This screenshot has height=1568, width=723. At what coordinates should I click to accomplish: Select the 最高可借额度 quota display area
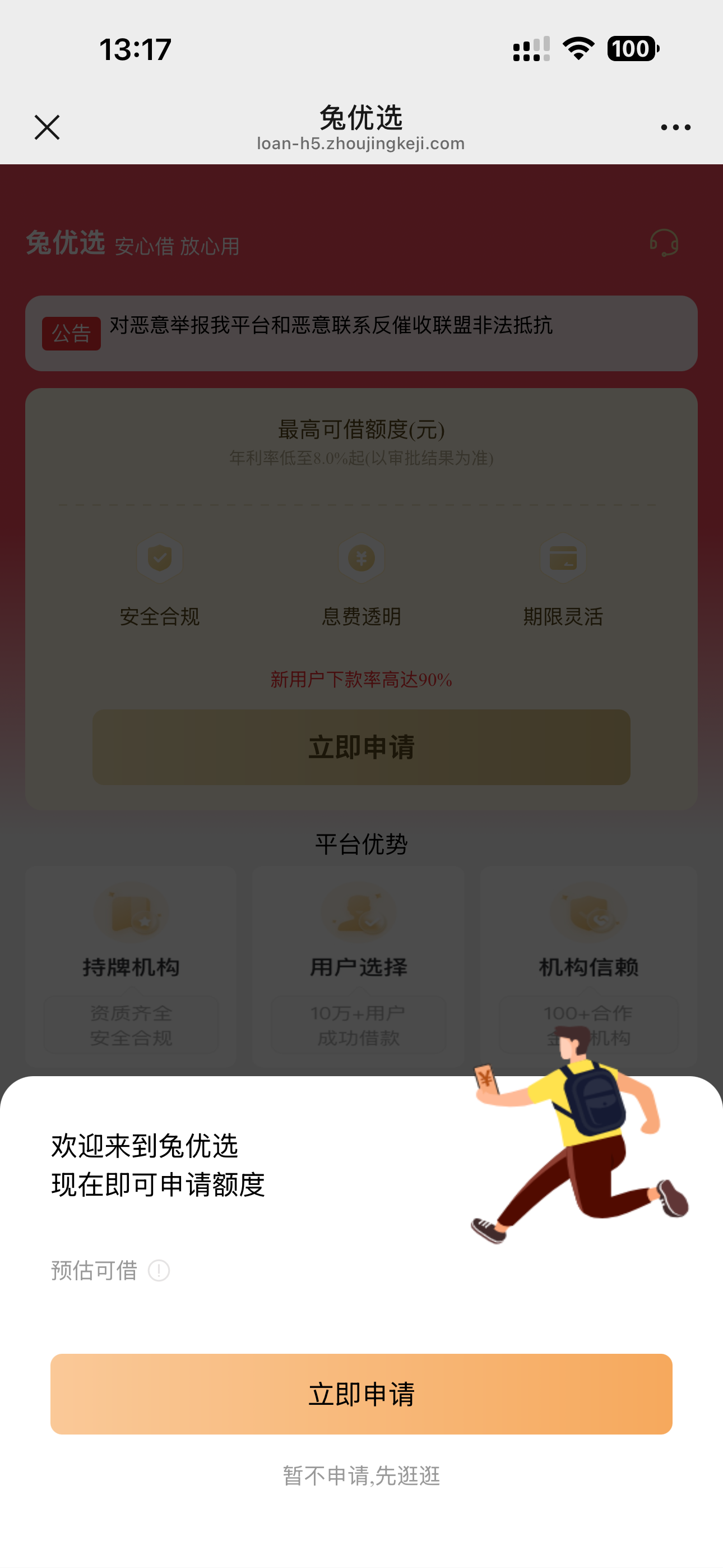click(361, 430)
